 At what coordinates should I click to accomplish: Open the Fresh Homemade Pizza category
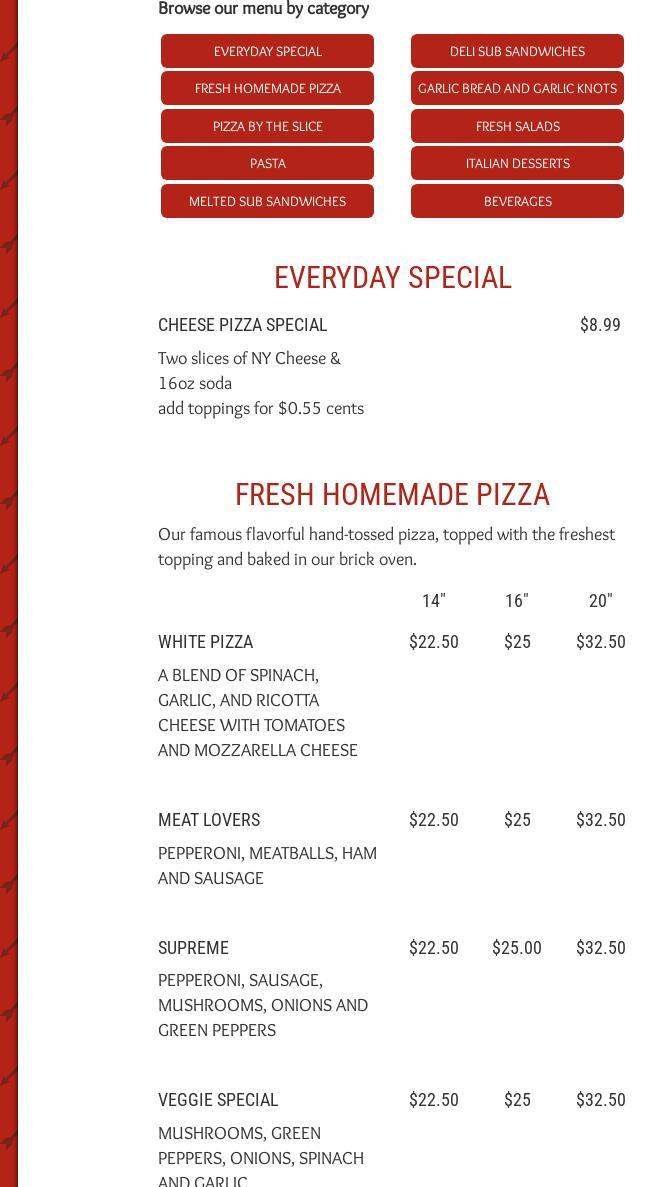click(x=267, y=88)
